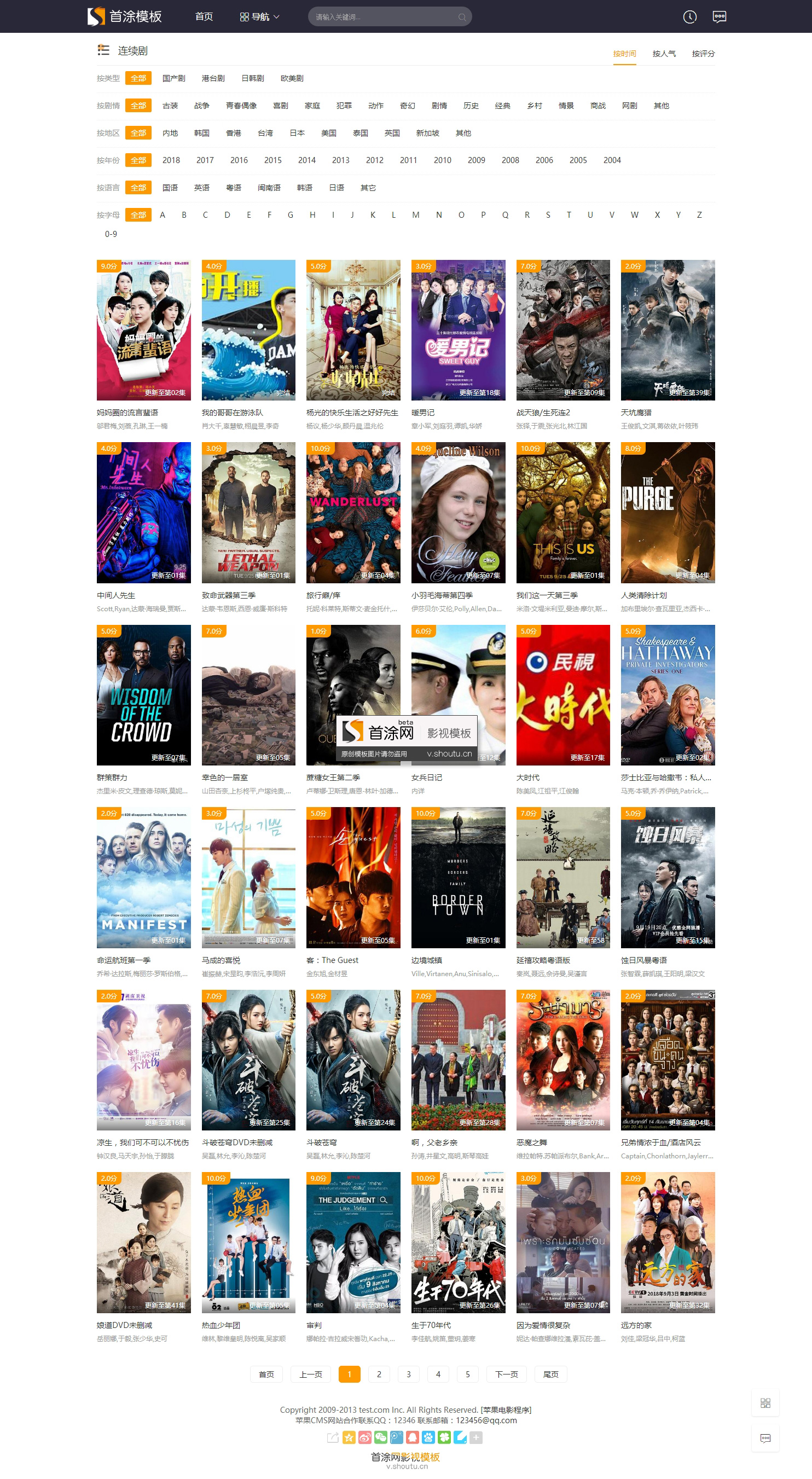This screenshot has width=812, height=1479.
Task: Expand the 导航 dropdown menu
Action: [x=259, y=16]
